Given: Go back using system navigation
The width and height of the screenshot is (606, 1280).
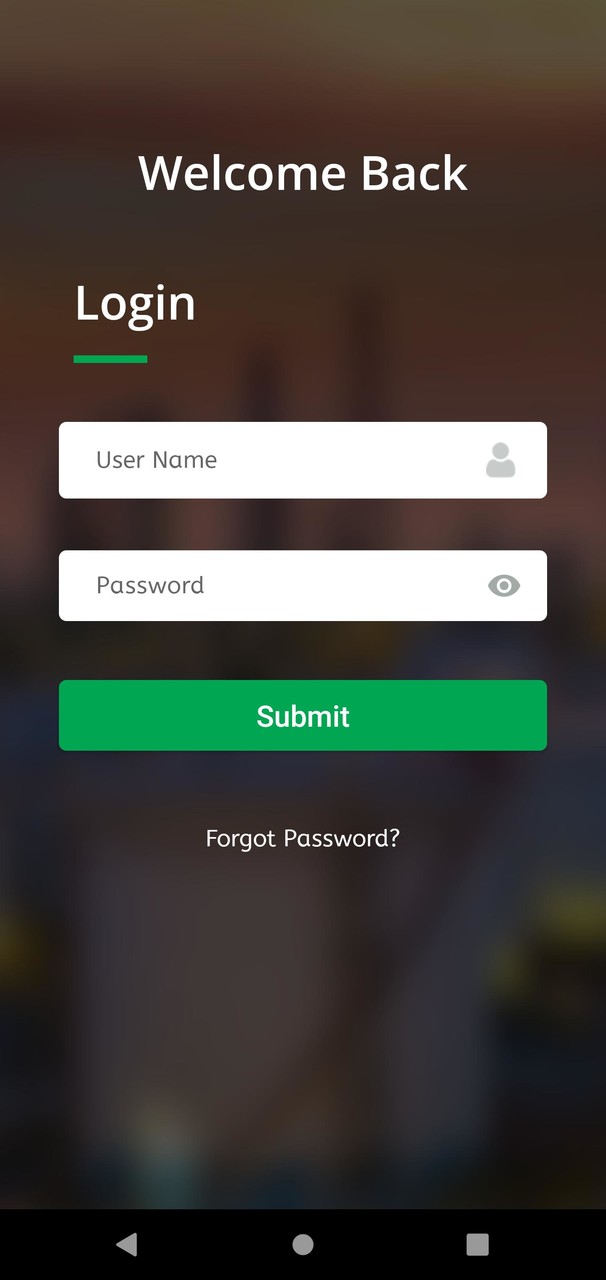Looking at the screenshot, I should point(127,1244).
